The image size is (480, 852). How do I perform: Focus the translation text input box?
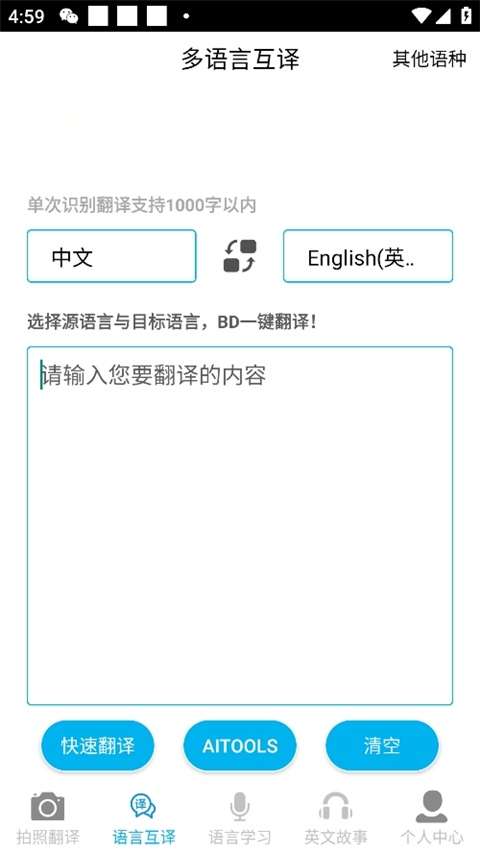240,525
